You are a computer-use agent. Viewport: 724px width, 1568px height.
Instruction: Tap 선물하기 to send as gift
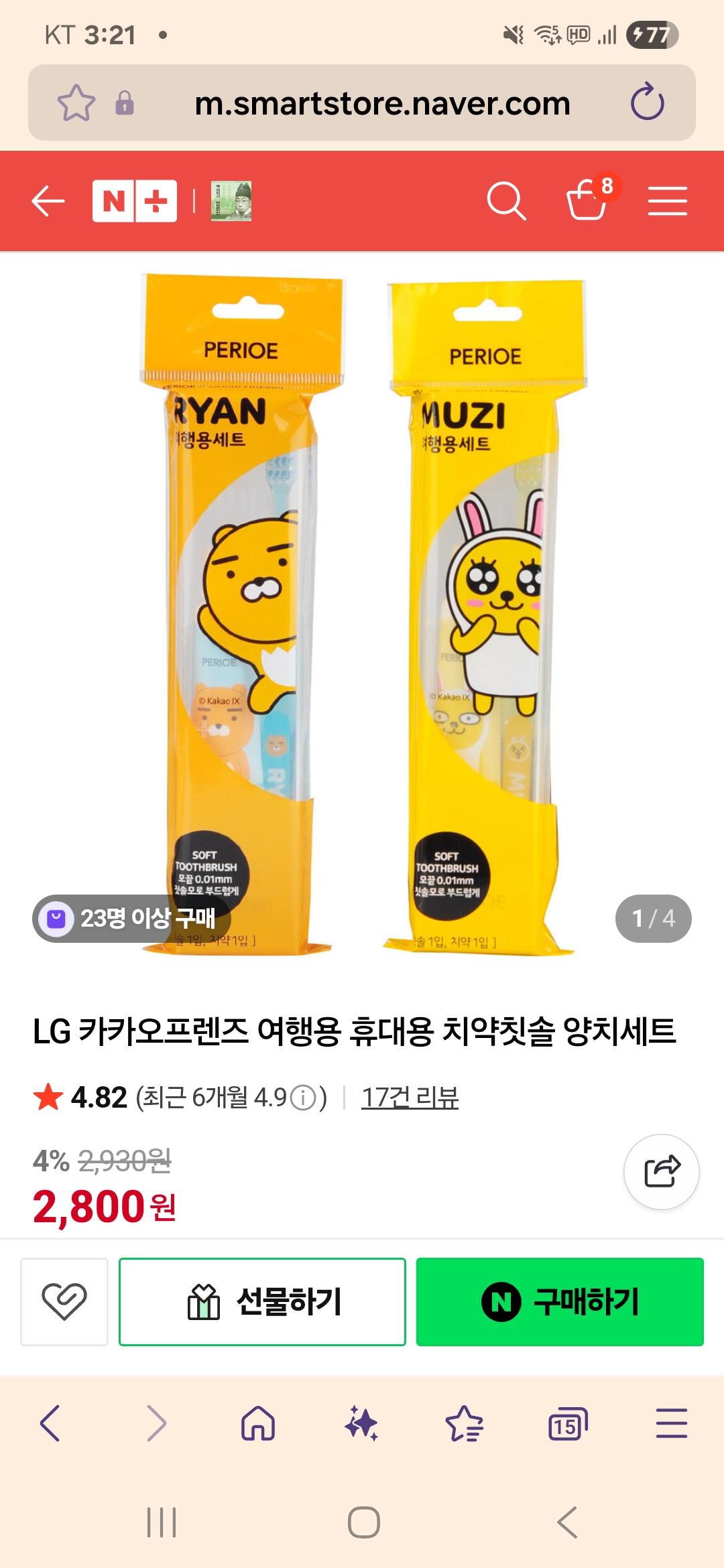point(262,1301)
